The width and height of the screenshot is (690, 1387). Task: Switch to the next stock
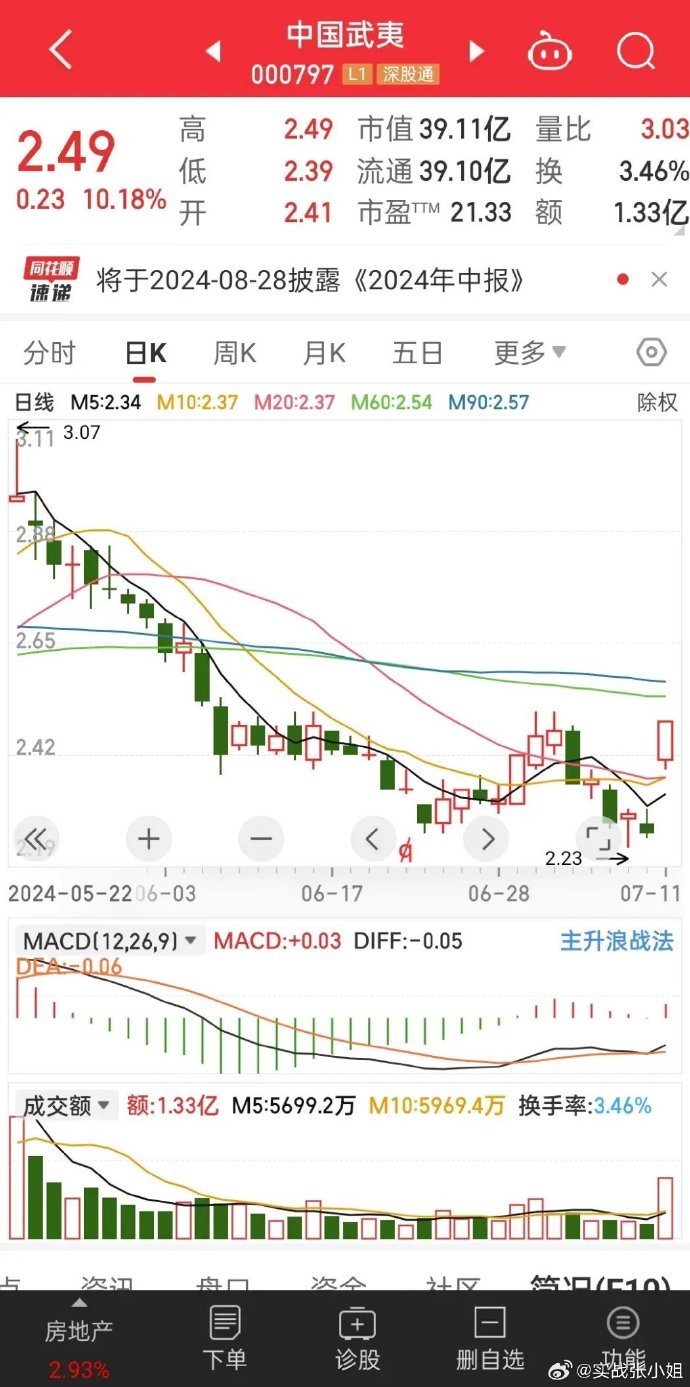(x=477, y=51)
